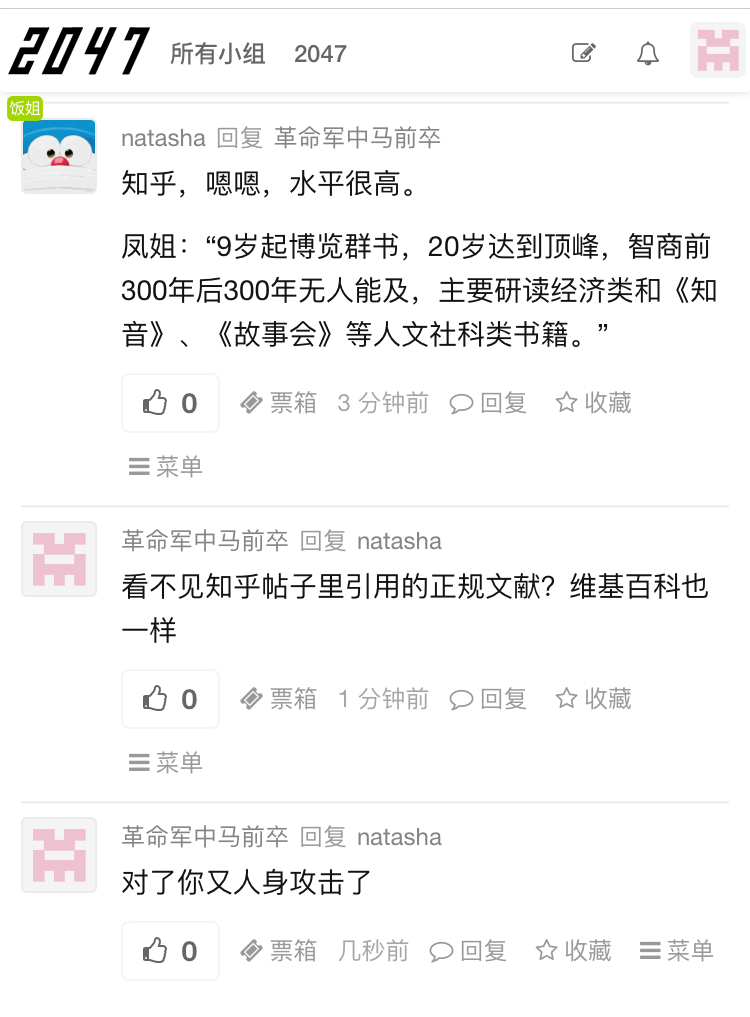The height and width of the screenshot is (1017, 750).
Task: Open the 2047 site logo home
Action: 80,52
